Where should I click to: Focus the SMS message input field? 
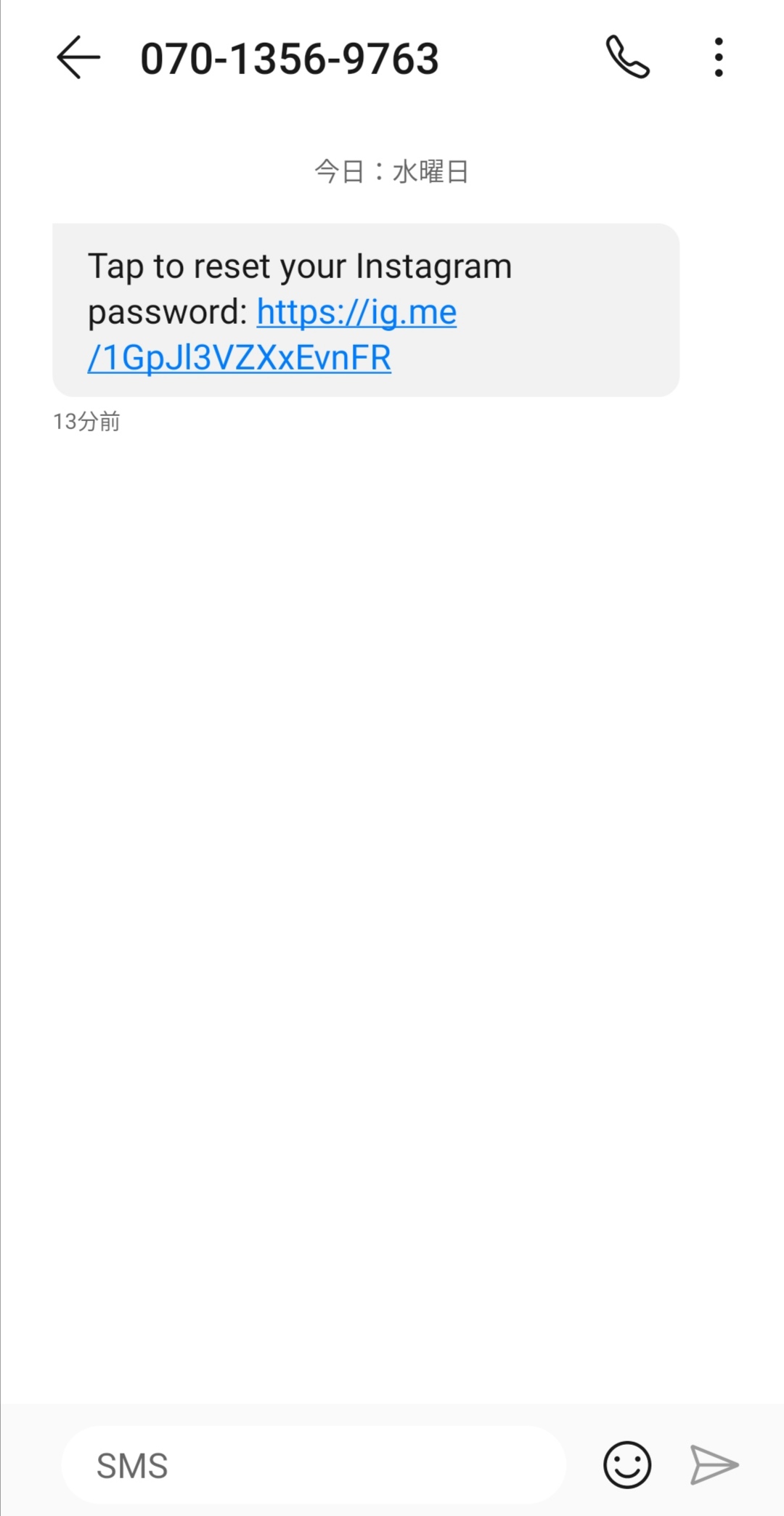(x=312, y=1465)
